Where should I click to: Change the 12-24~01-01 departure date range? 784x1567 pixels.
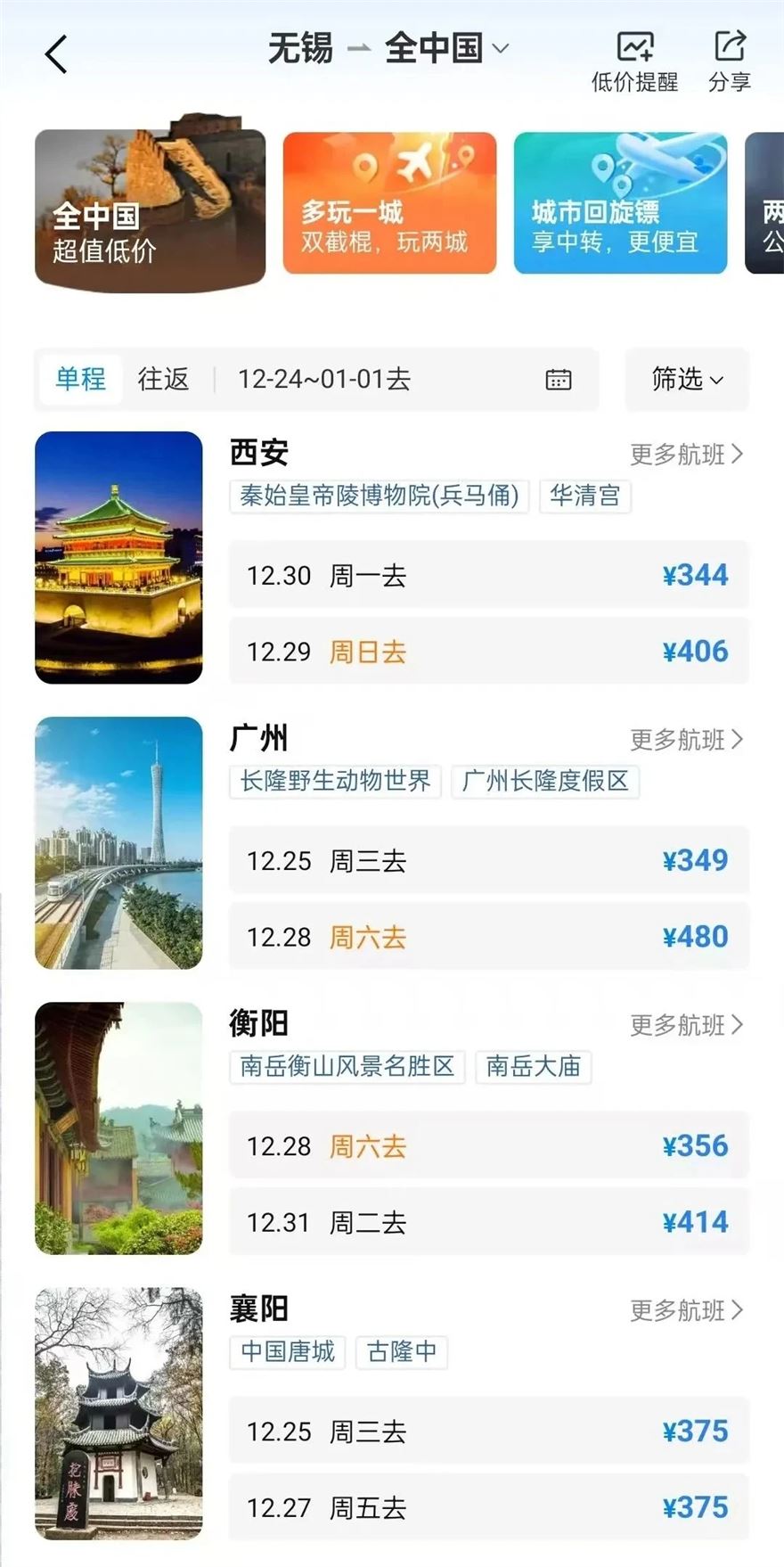401,379
